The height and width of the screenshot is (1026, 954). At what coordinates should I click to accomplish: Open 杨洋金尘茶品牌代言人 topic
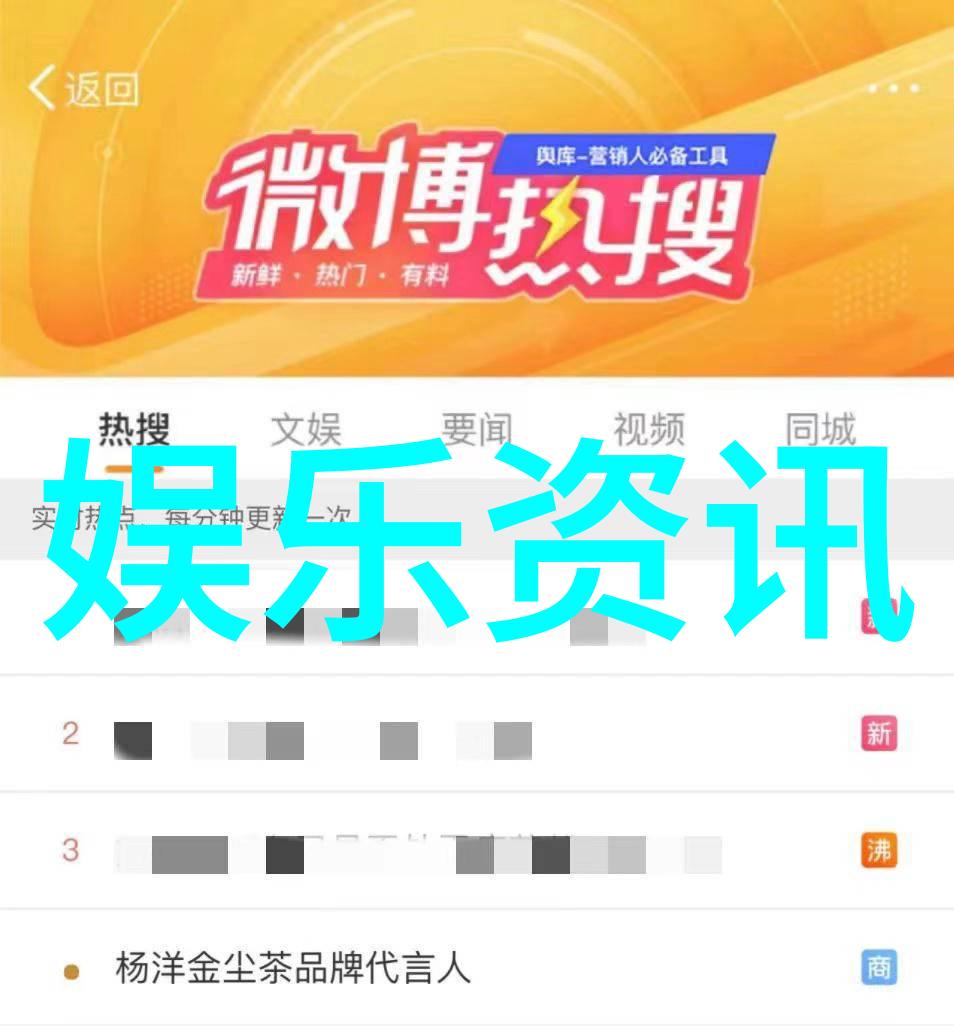(x=292, y=968)
